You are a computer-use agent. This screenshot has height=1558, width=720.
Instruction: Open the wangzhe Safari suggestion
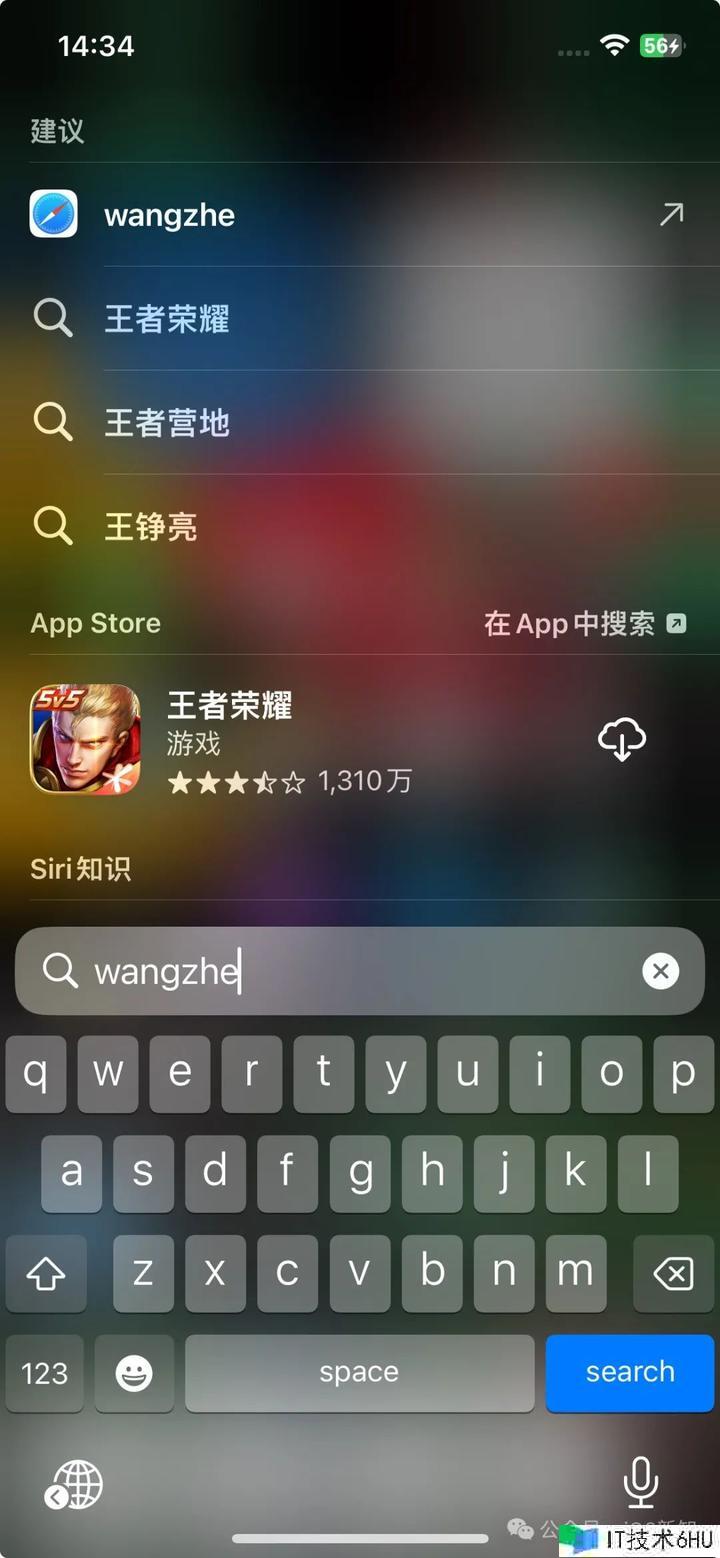pyautogui.click(x=300, y=215)
